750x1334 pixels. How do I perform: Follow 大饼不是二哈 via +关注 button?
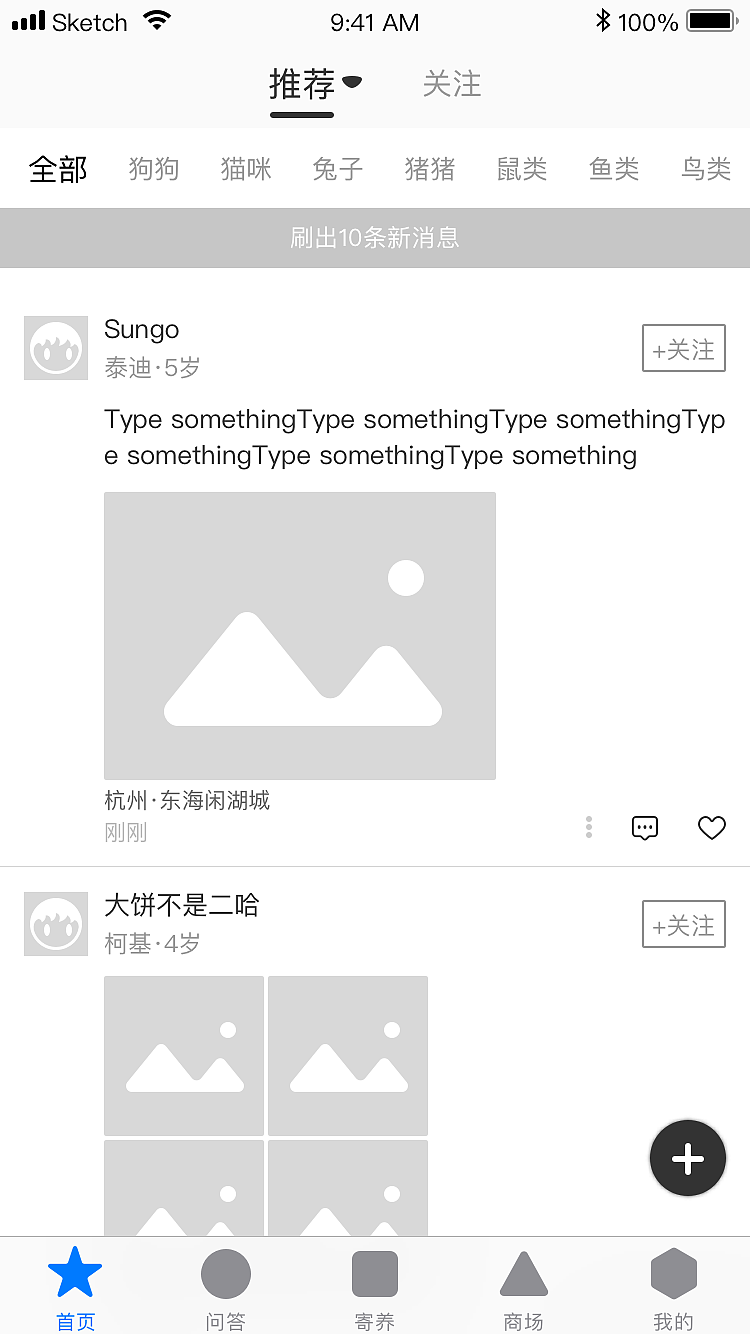(683, 924)
